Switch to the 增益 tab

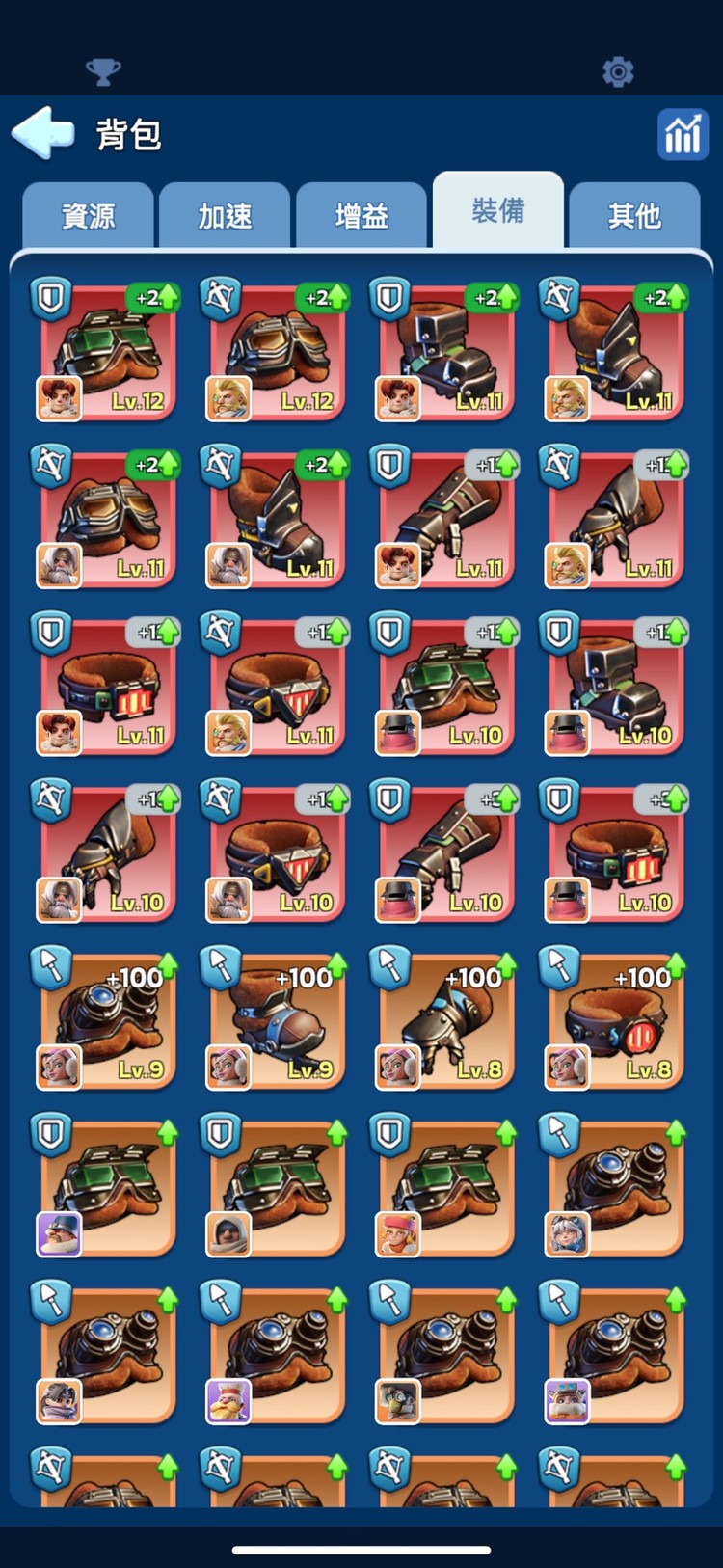coord(361,215)
